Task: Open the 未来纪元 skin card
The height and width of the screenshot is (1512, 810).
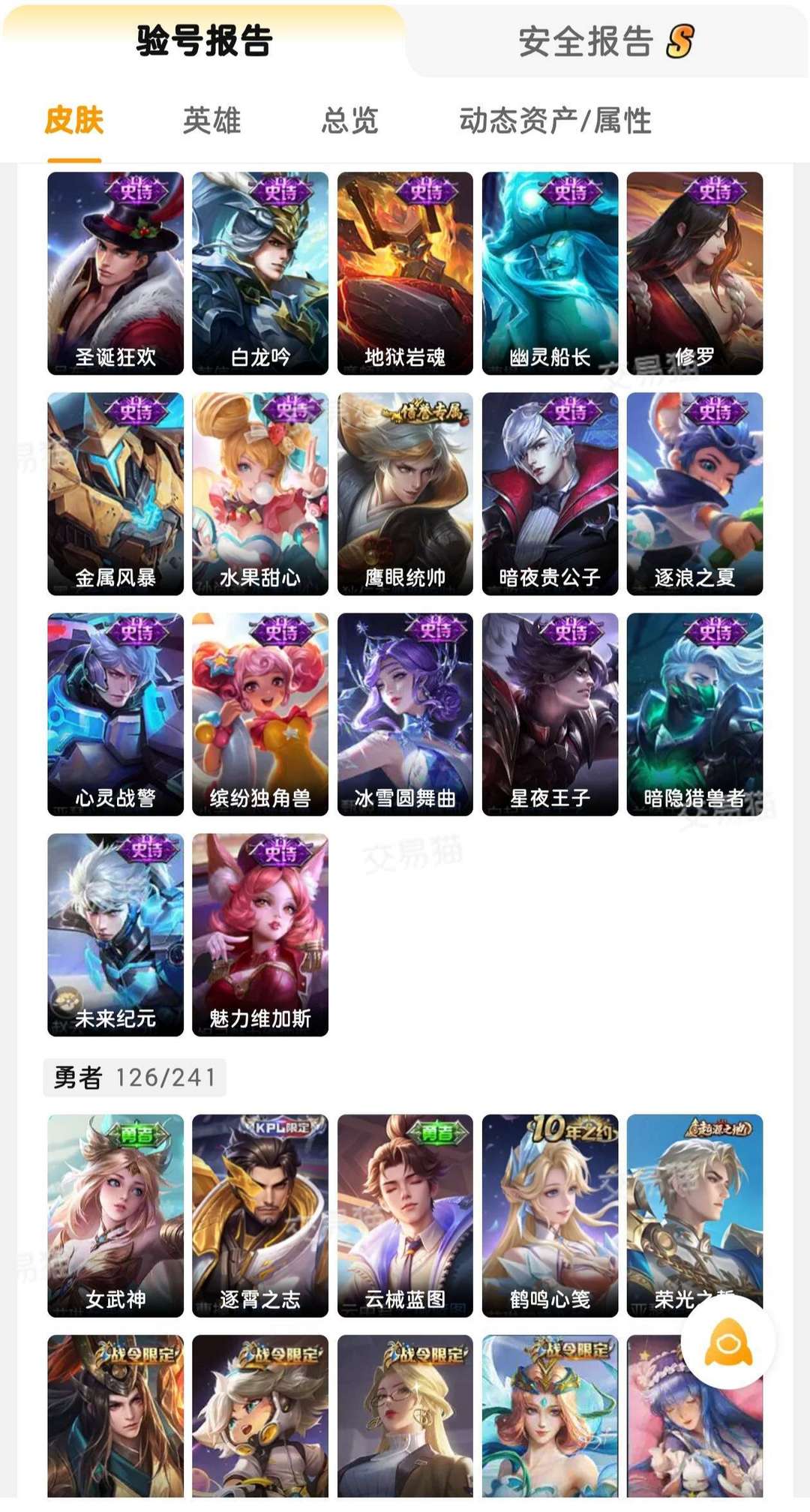Action: click(x=115, y=935)
